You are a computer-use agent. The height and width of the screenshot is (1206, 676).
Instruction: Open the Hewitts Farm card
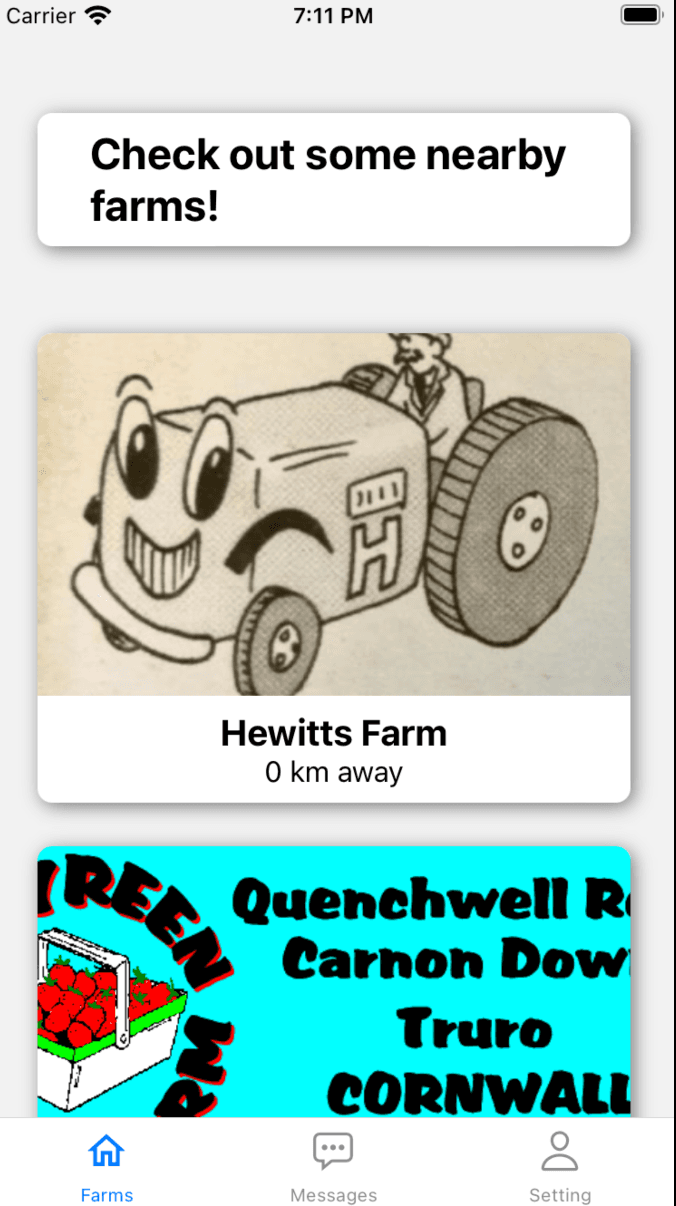click(x=334, y=567)
